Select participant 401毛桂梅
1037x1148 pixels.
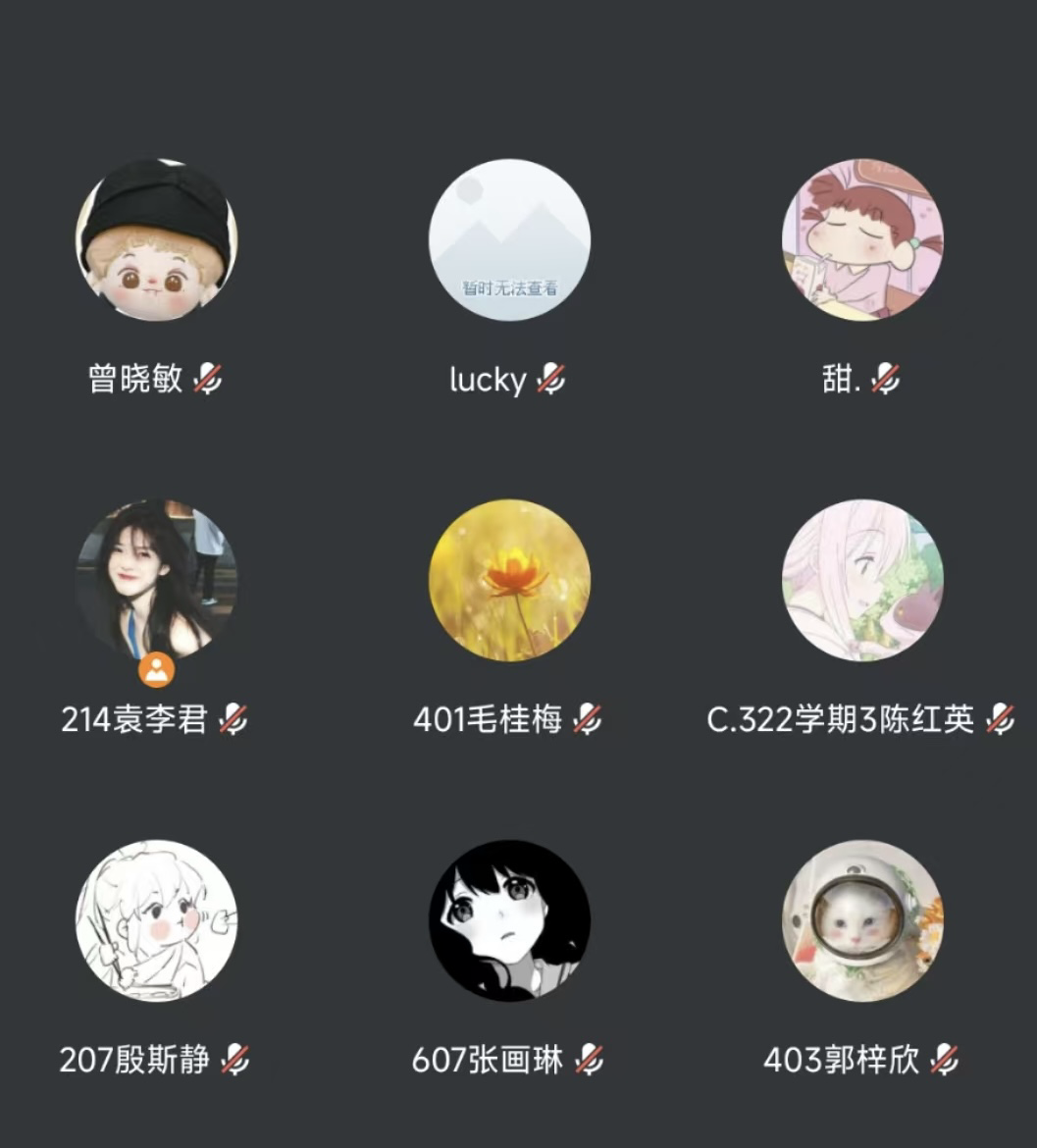tap(509, 580)
